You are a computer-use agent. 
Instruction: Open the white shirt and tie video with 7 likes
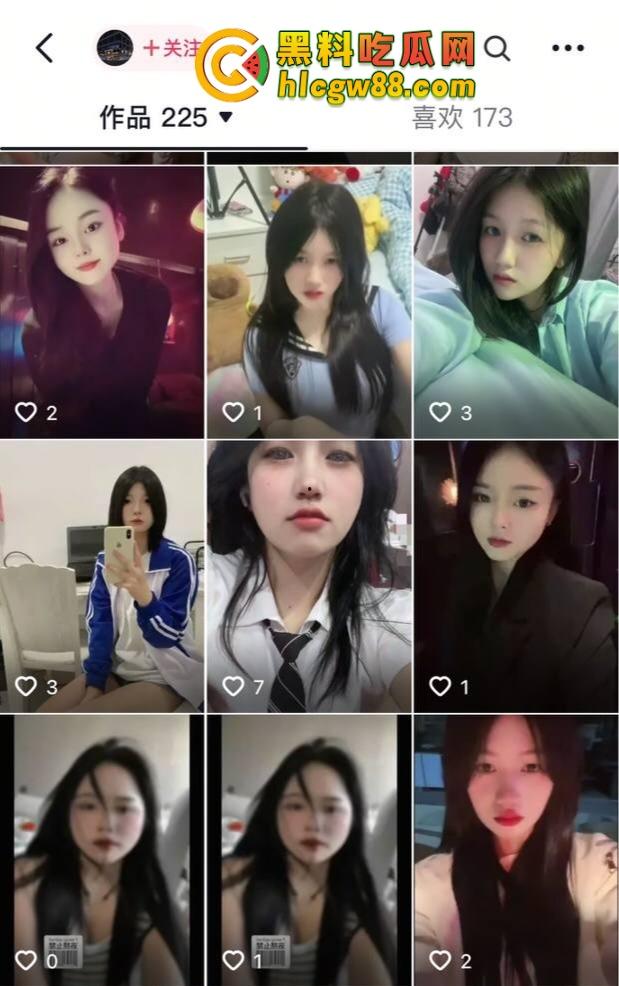click(308, 575)
